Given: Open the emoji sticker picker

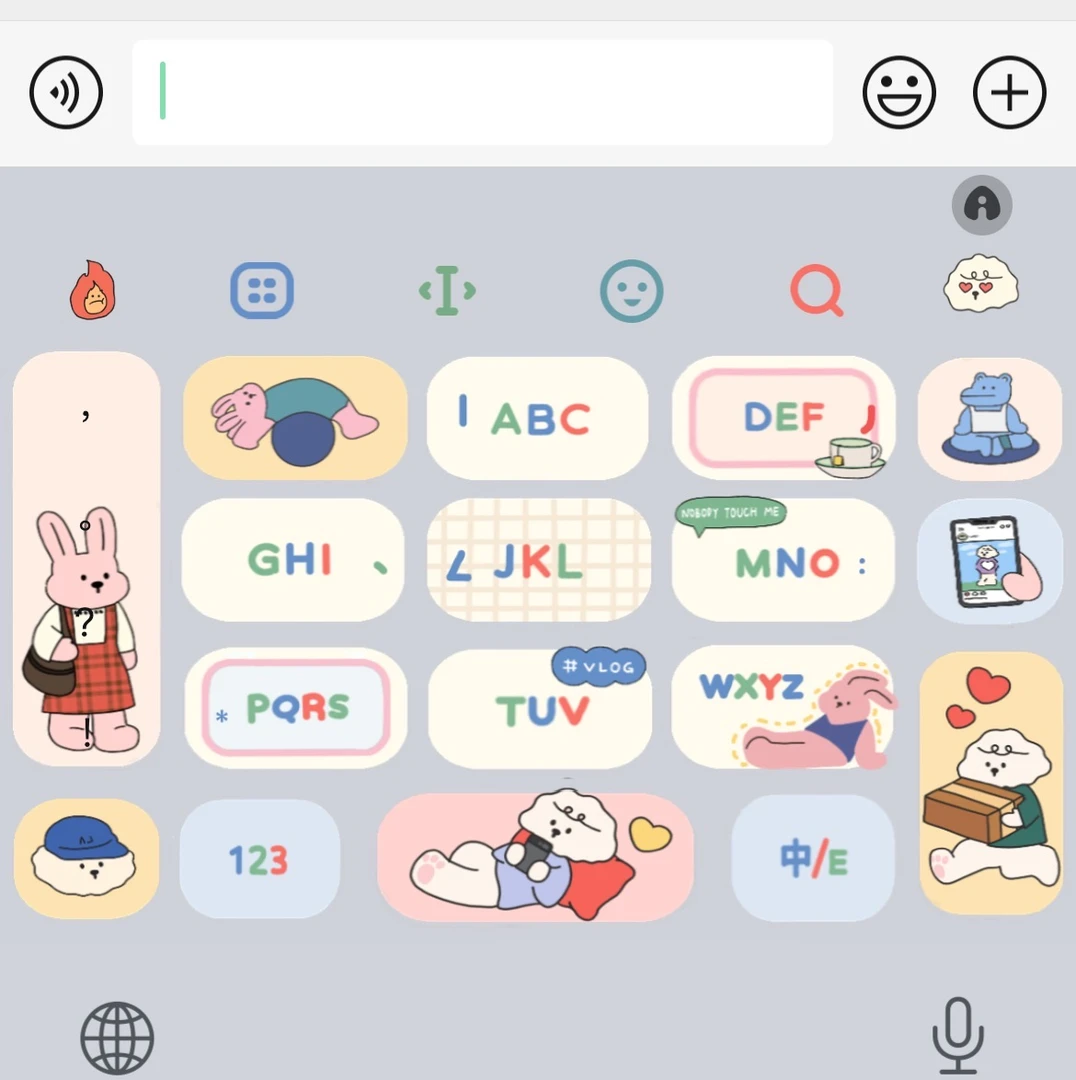Looking at the screenshot, I should coord(898,93).
